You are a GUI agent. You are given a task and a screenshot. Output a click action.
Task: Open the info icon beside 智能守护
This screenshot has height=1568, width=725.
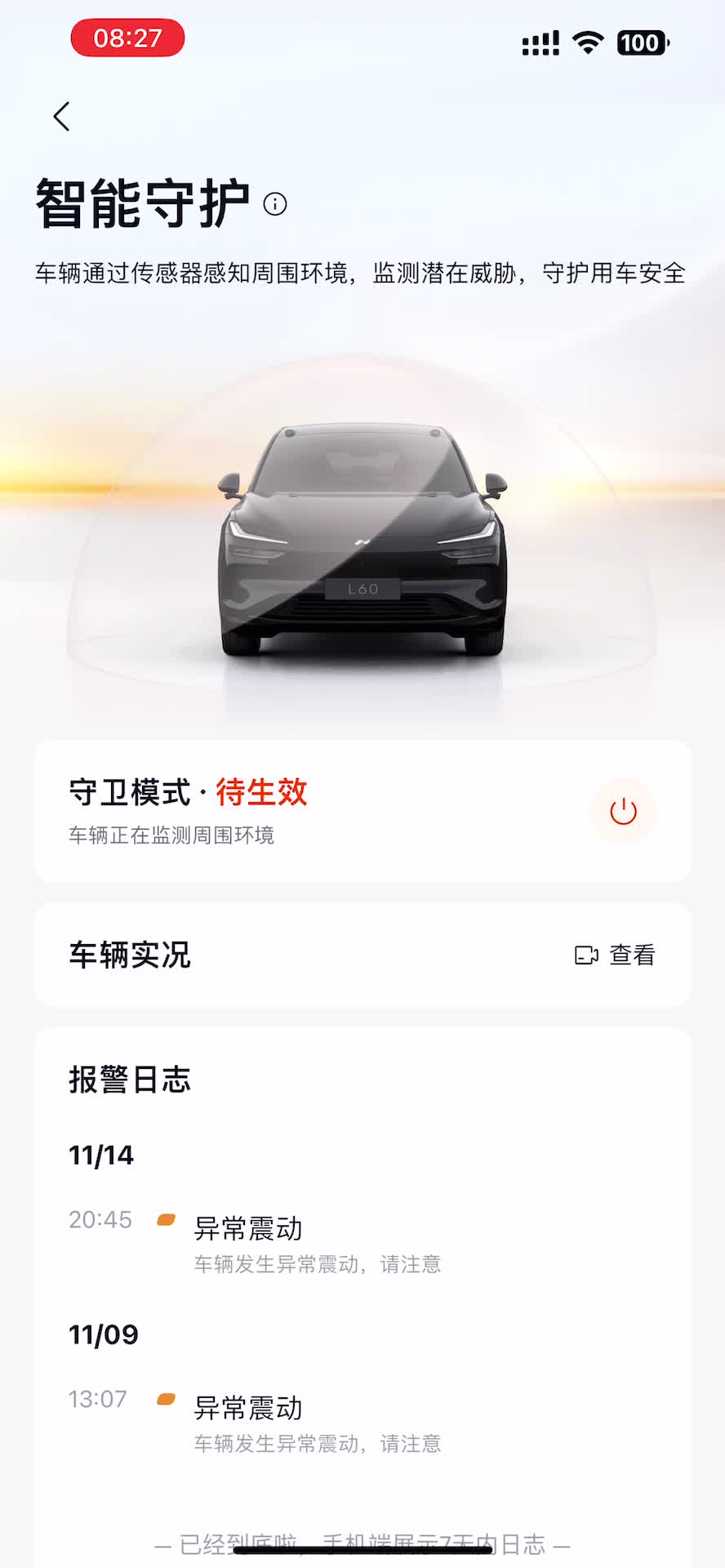(x=275, y=204)
